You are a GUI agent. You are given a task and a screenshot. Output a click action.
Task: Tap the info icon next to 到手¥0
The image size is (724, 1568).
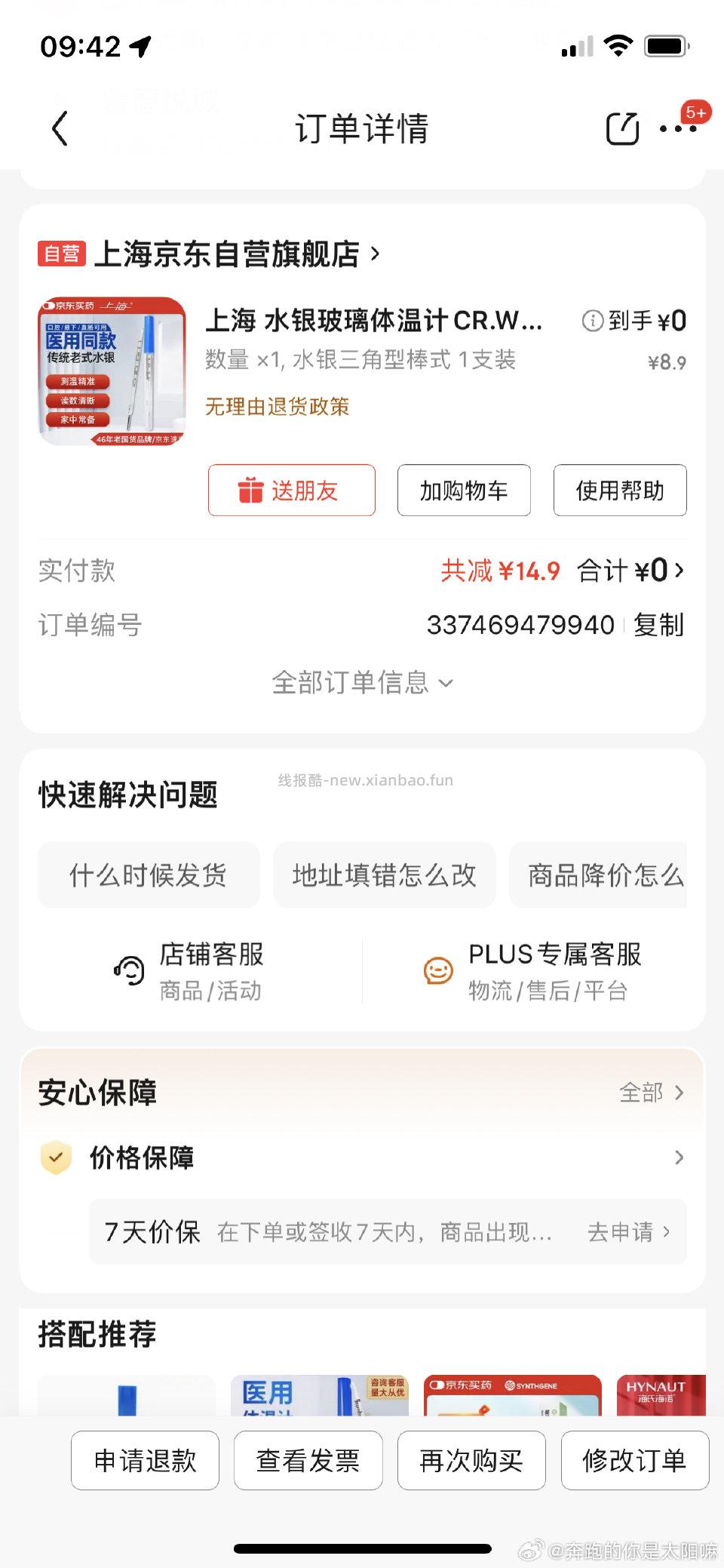pyautogui.click(x=593, y=320)
